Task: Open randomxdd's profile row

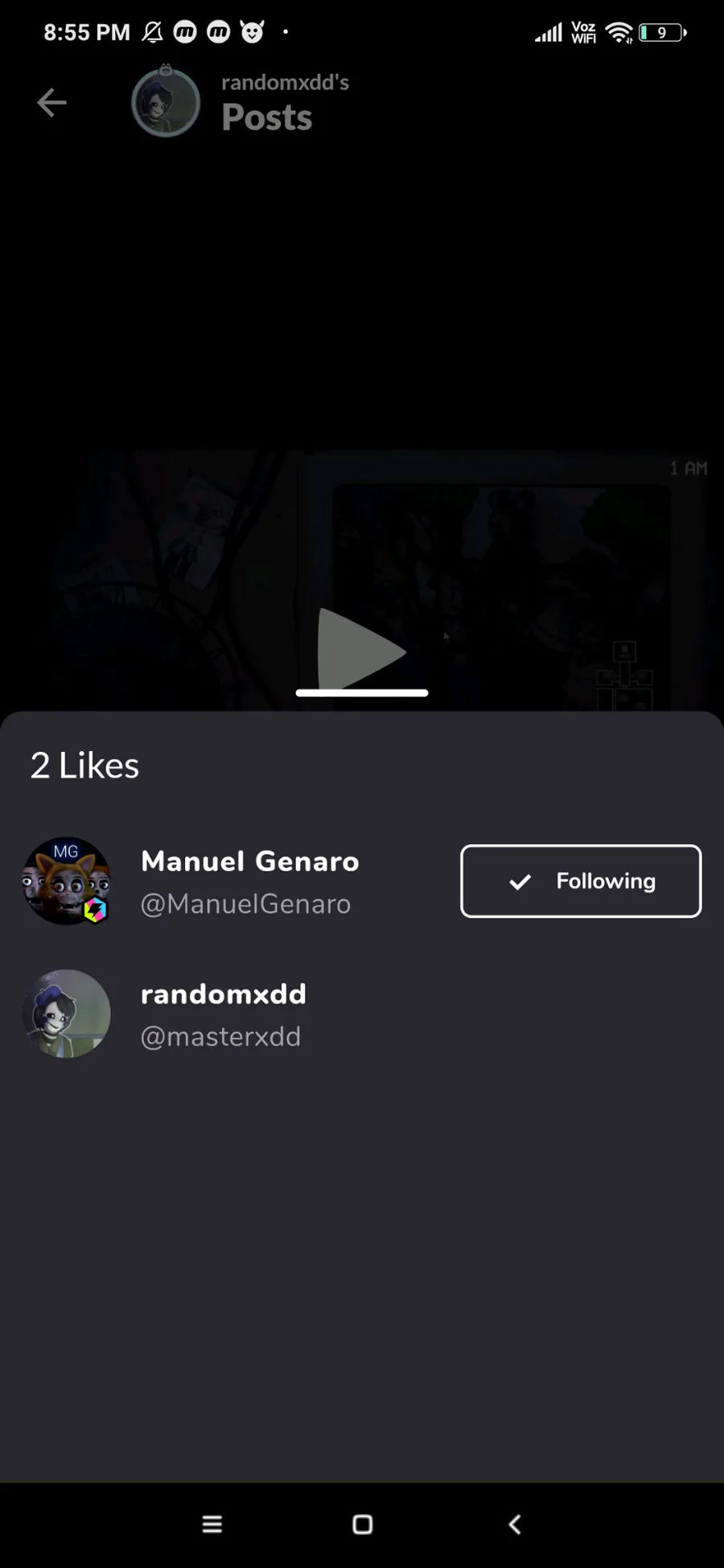Action: point(362,1014)
